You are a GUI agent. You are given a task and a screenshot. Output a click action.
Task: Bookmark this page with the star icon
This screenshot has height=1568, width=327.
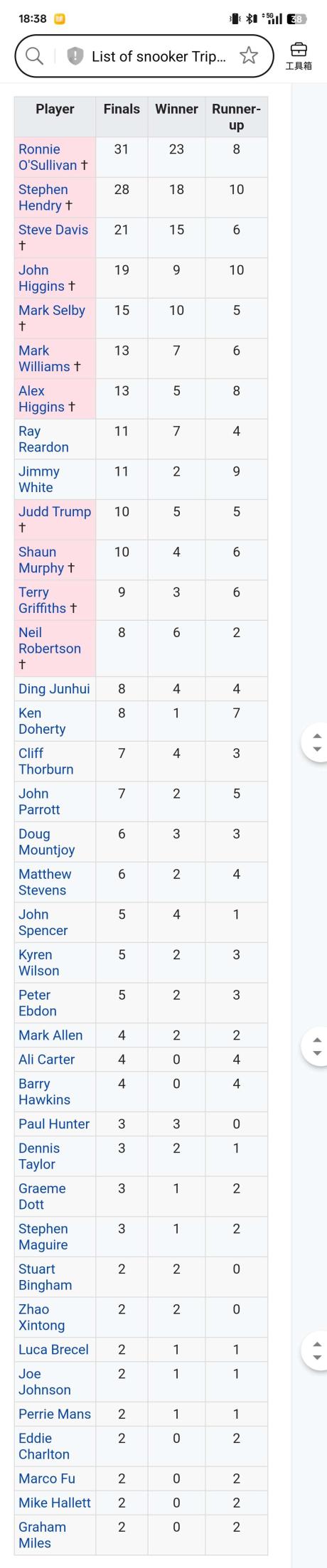(249, 56)
